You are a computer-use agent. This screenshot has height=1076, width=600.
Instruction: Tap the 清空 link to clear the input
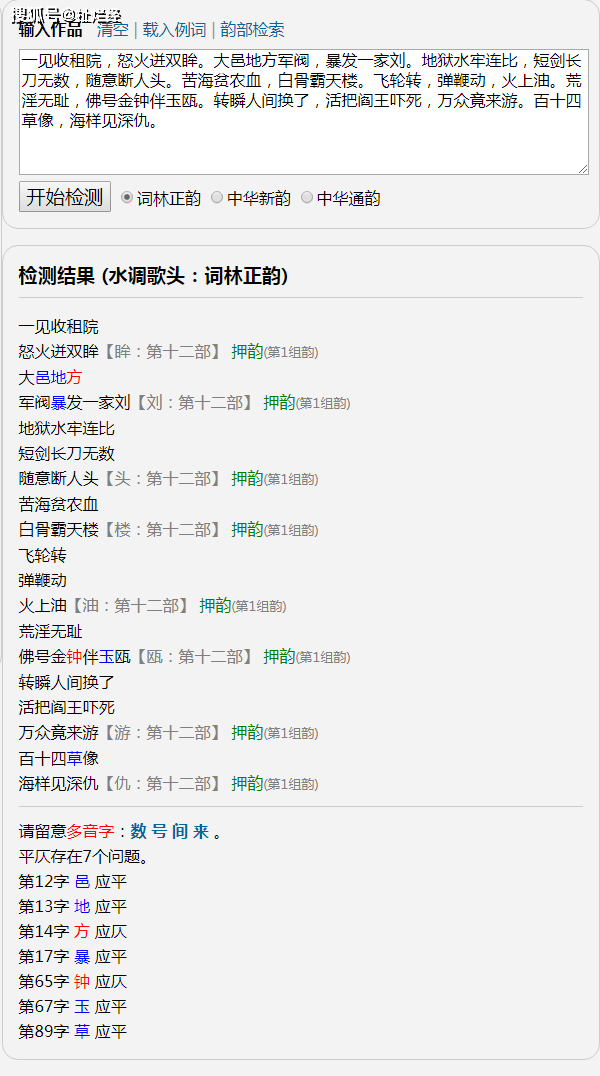(x=112, y=30)
